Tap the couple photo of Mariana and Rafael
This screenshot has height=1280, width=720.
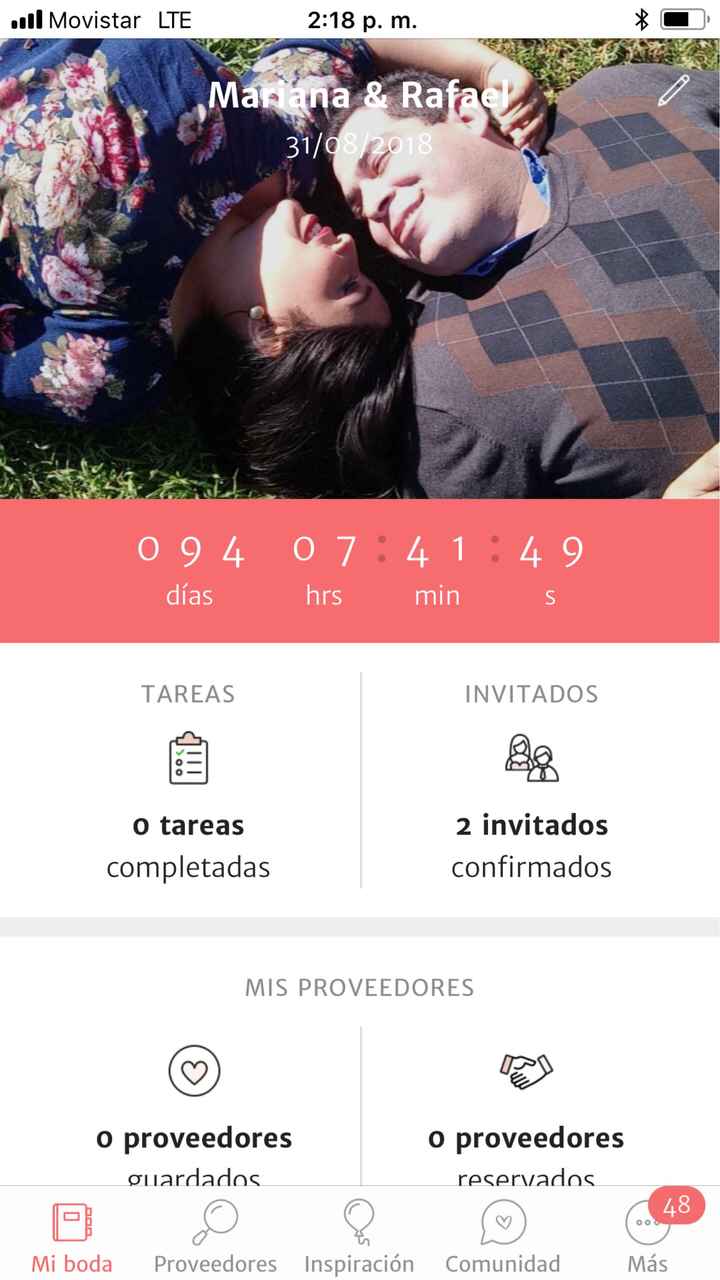coord(360,300)
